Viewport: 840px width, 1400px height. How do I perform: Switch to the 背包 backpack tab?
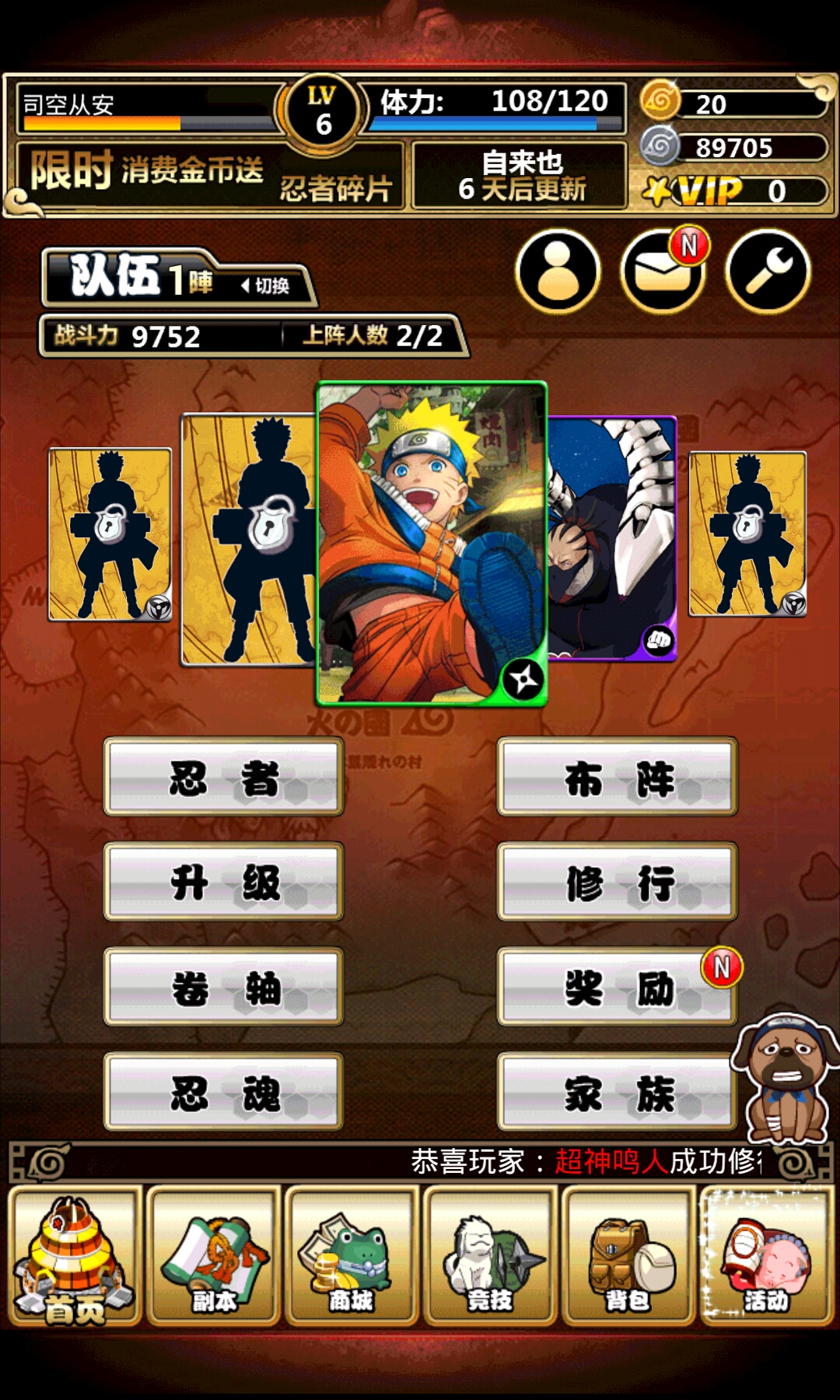[x=628, y=1256]
